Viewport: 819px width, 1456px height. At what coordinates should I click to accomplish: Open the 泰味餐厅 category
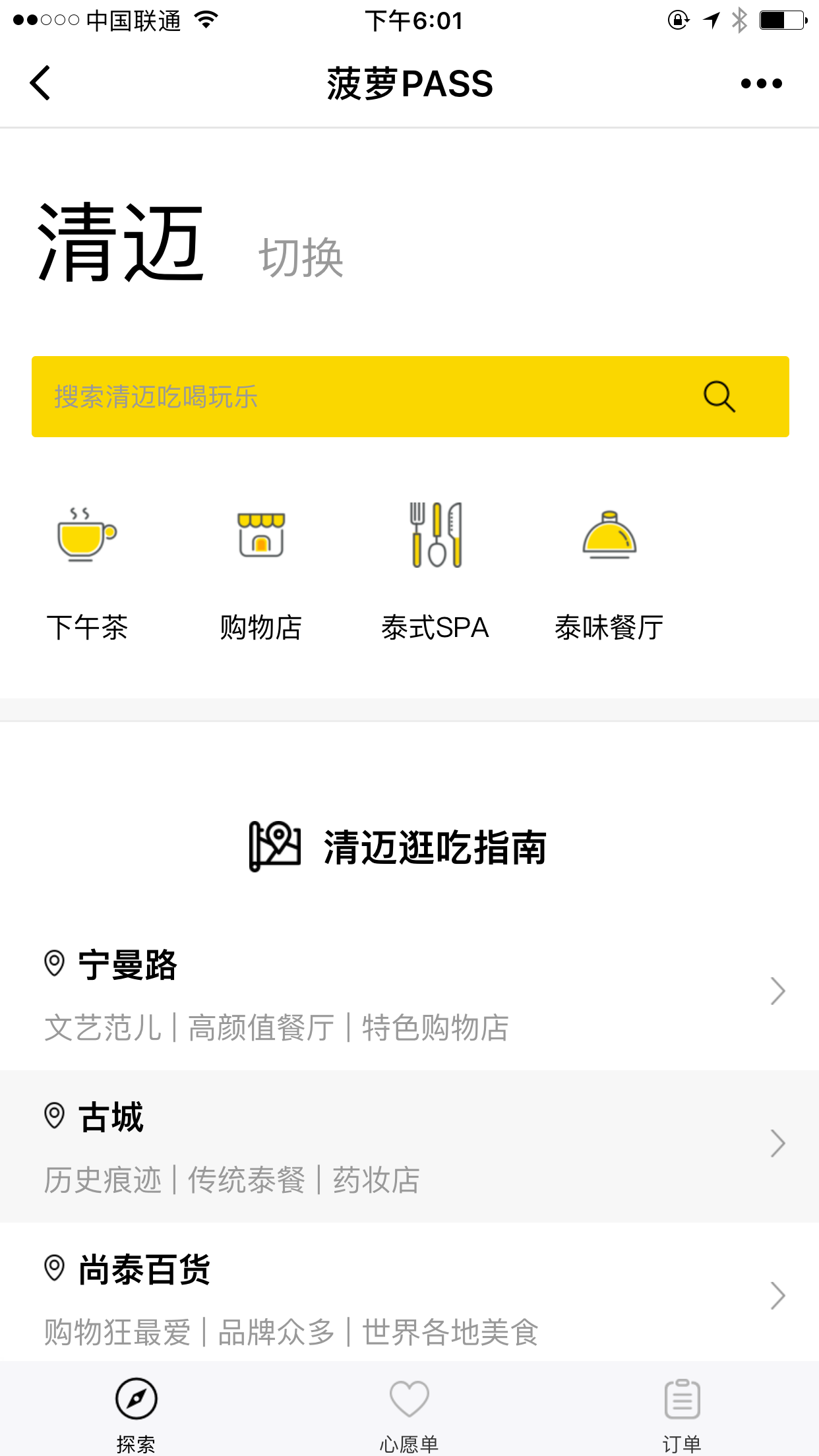coord(609,571)
